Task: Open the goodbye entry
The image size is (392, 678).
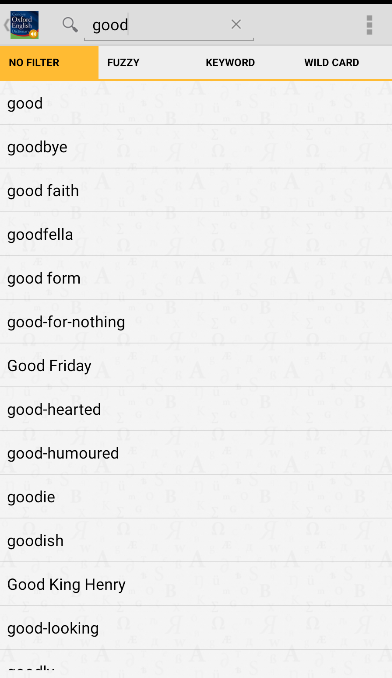Action: 196,147
